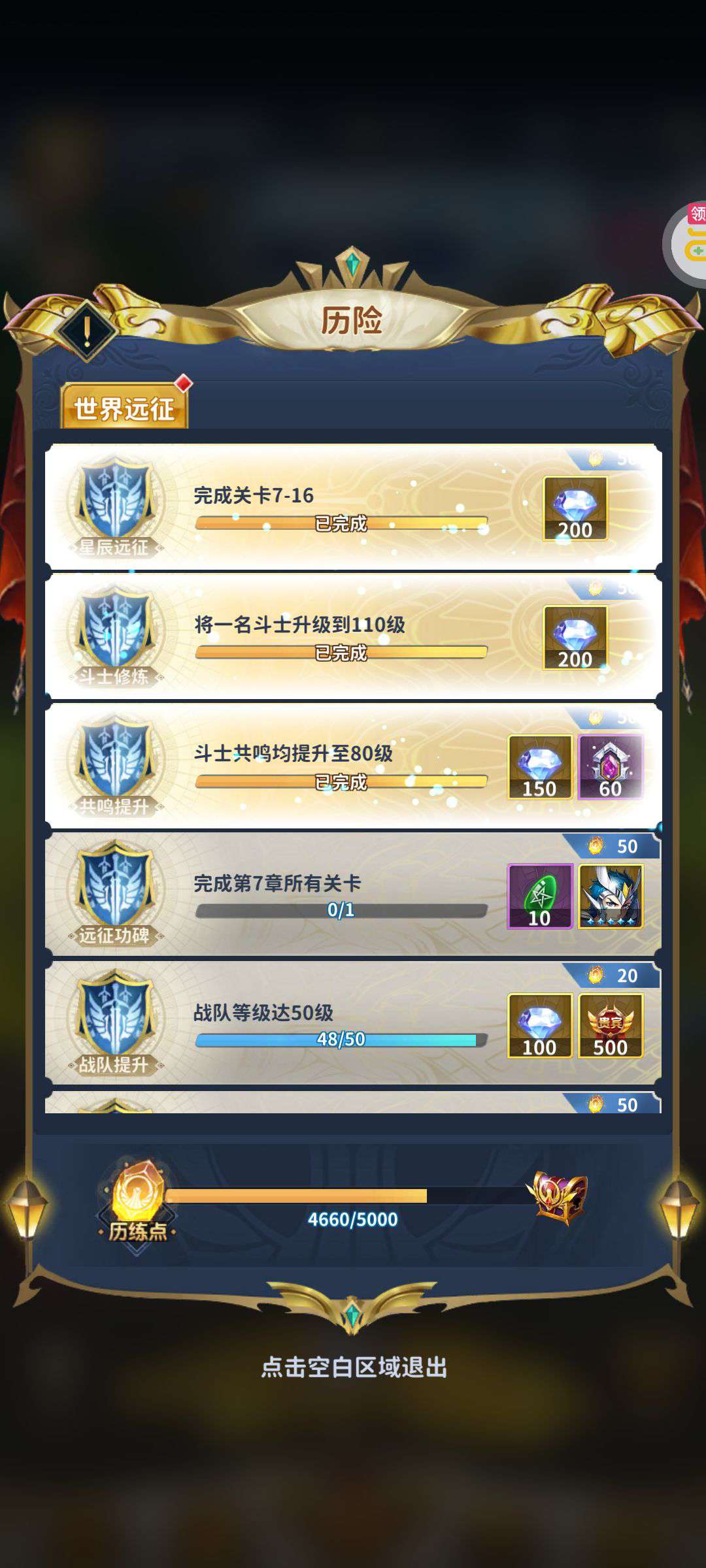
Task: View the purple gem reward worth 60
Action: coord(611,767)
